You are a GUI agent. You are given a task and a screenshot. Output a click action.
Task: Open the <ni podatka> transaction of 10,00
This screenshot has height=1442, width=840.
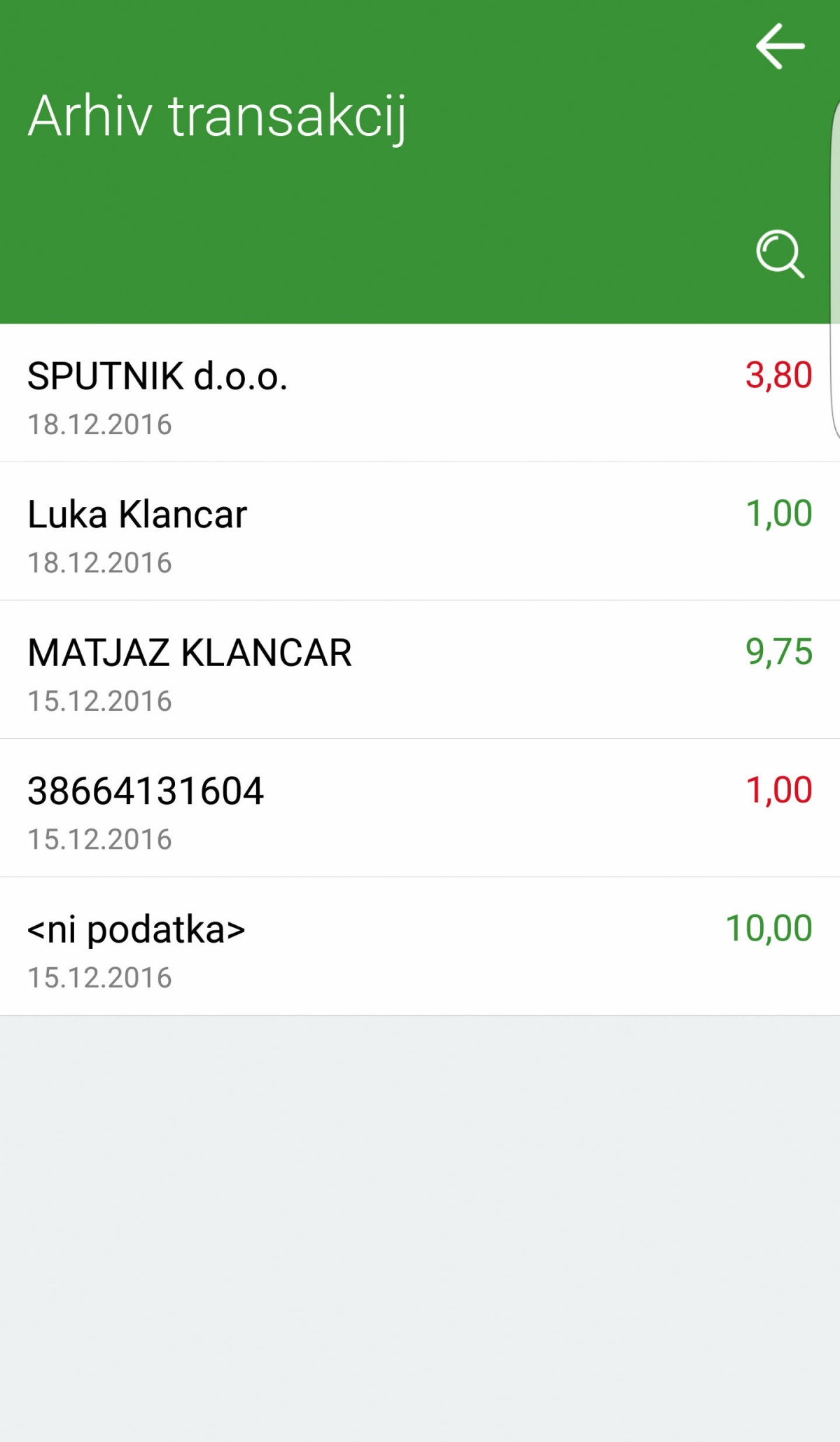(420, 946)
